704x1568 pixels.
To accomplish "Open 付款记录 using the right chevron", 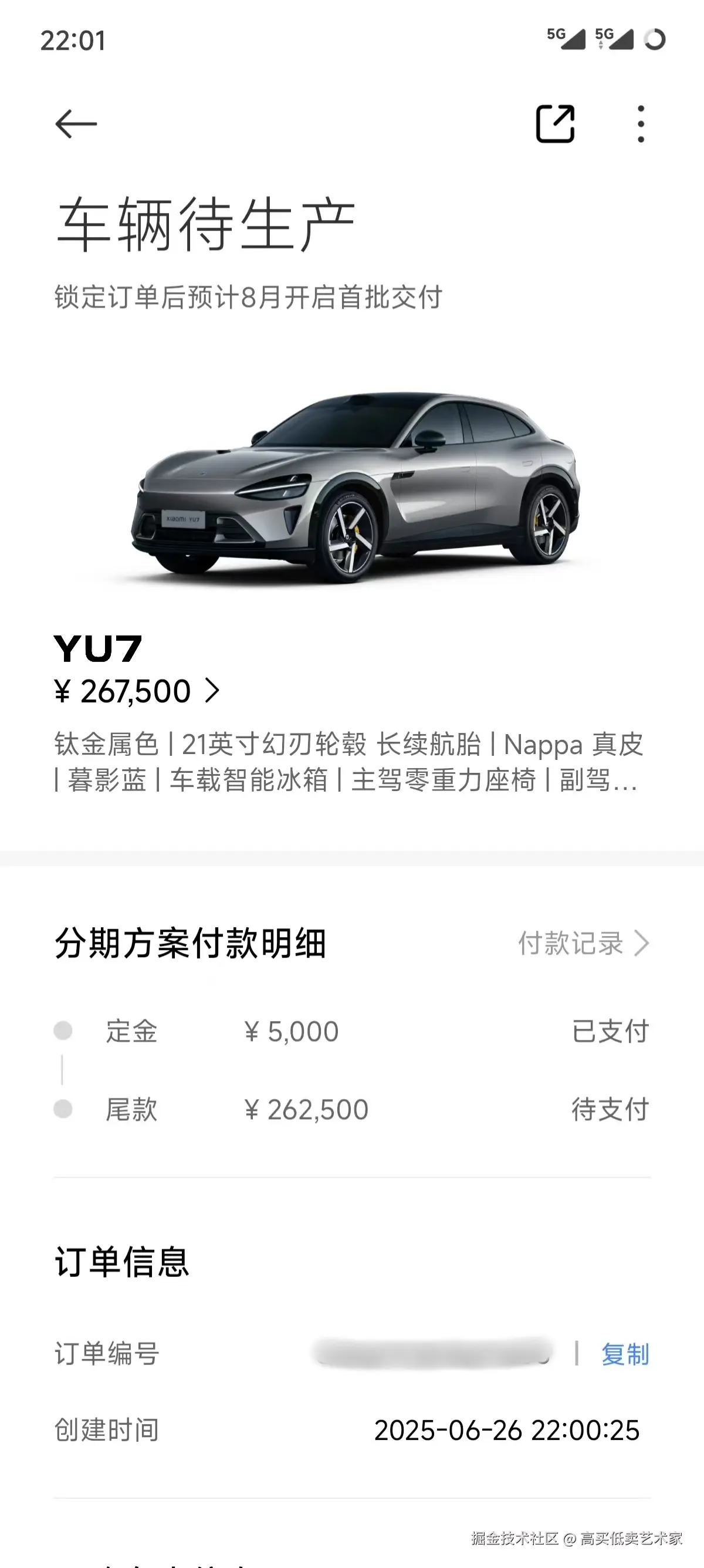I will click(x=644, y=942).
